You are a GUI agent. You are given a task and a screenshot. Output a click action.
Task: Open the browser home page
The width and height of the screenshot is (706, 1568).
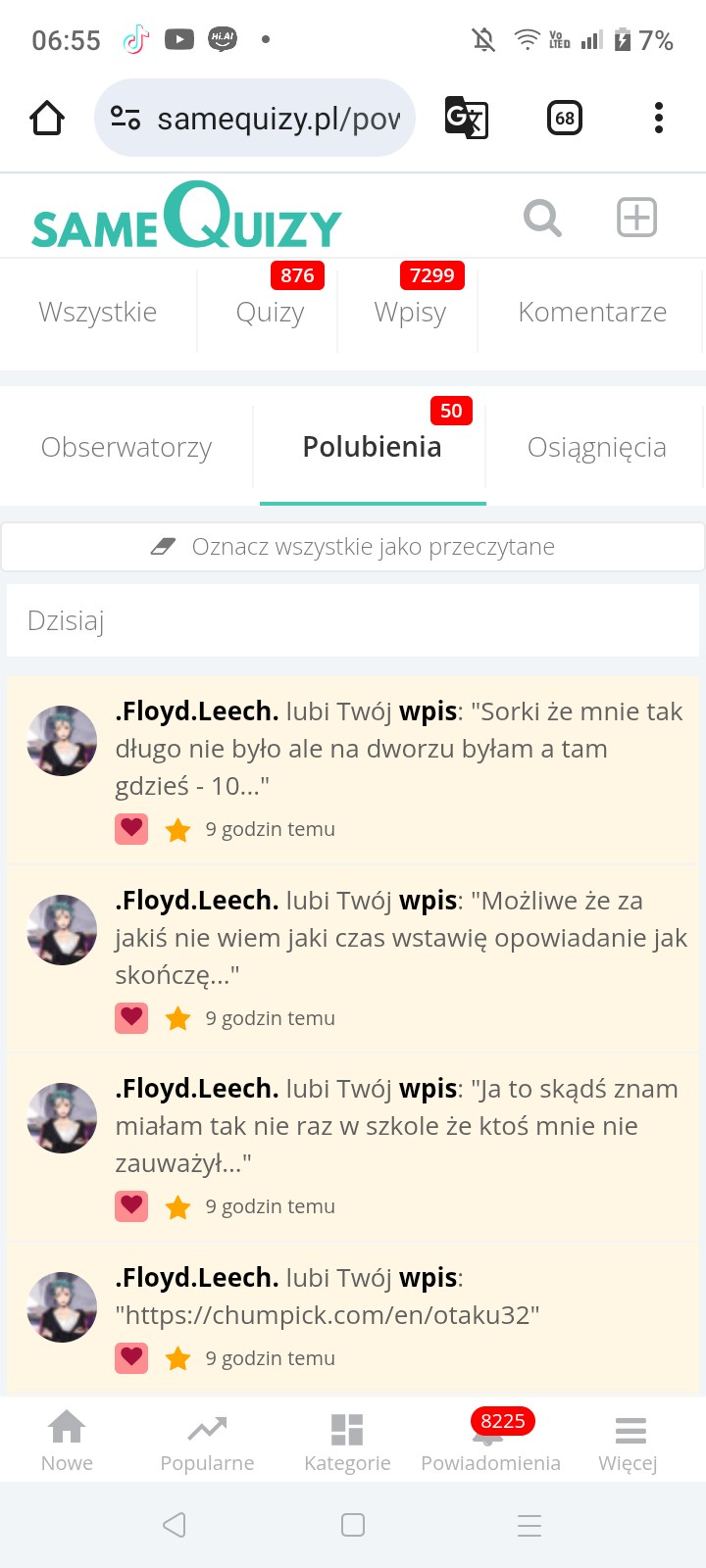point(47,119)
